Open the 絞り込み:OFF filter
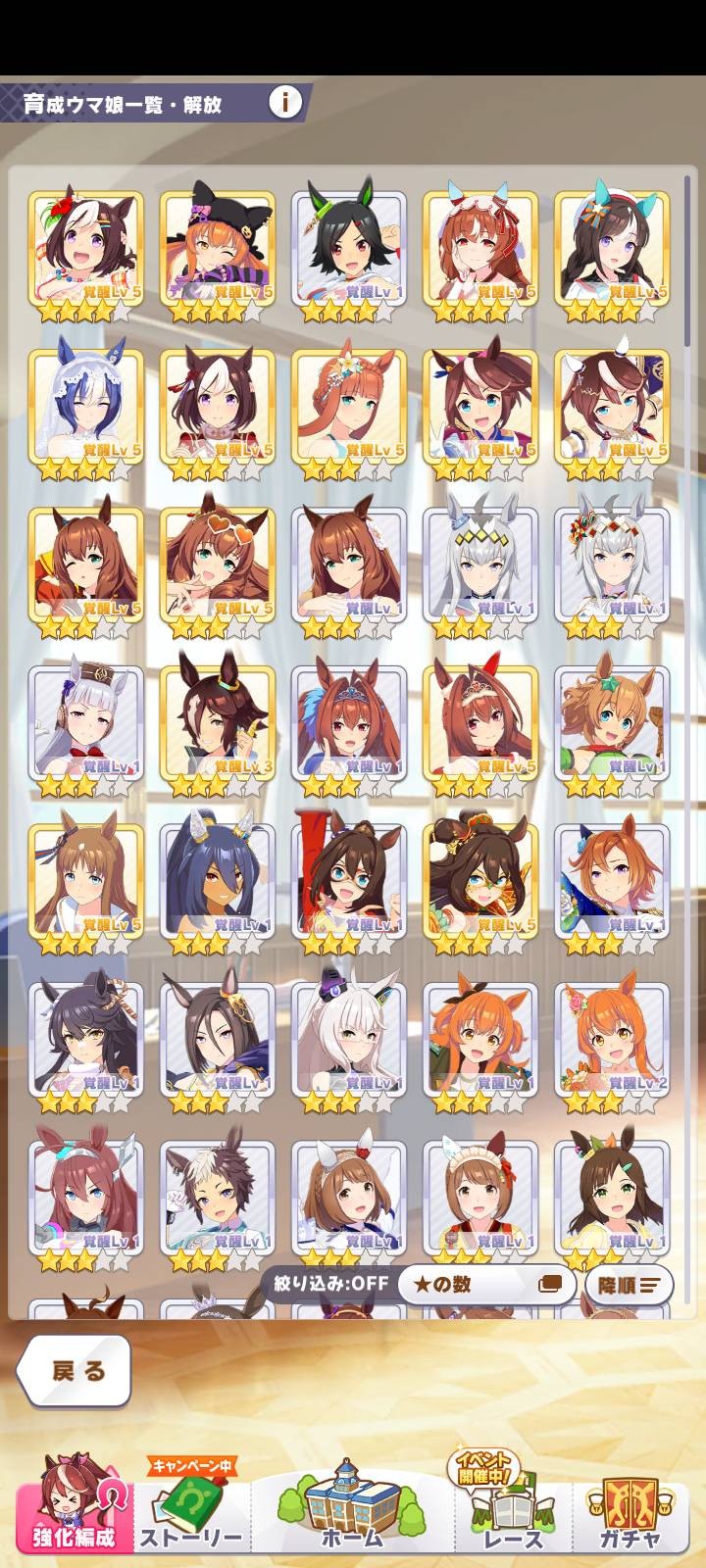Screen dimensions: 706x1568 tap(328, 1283)
